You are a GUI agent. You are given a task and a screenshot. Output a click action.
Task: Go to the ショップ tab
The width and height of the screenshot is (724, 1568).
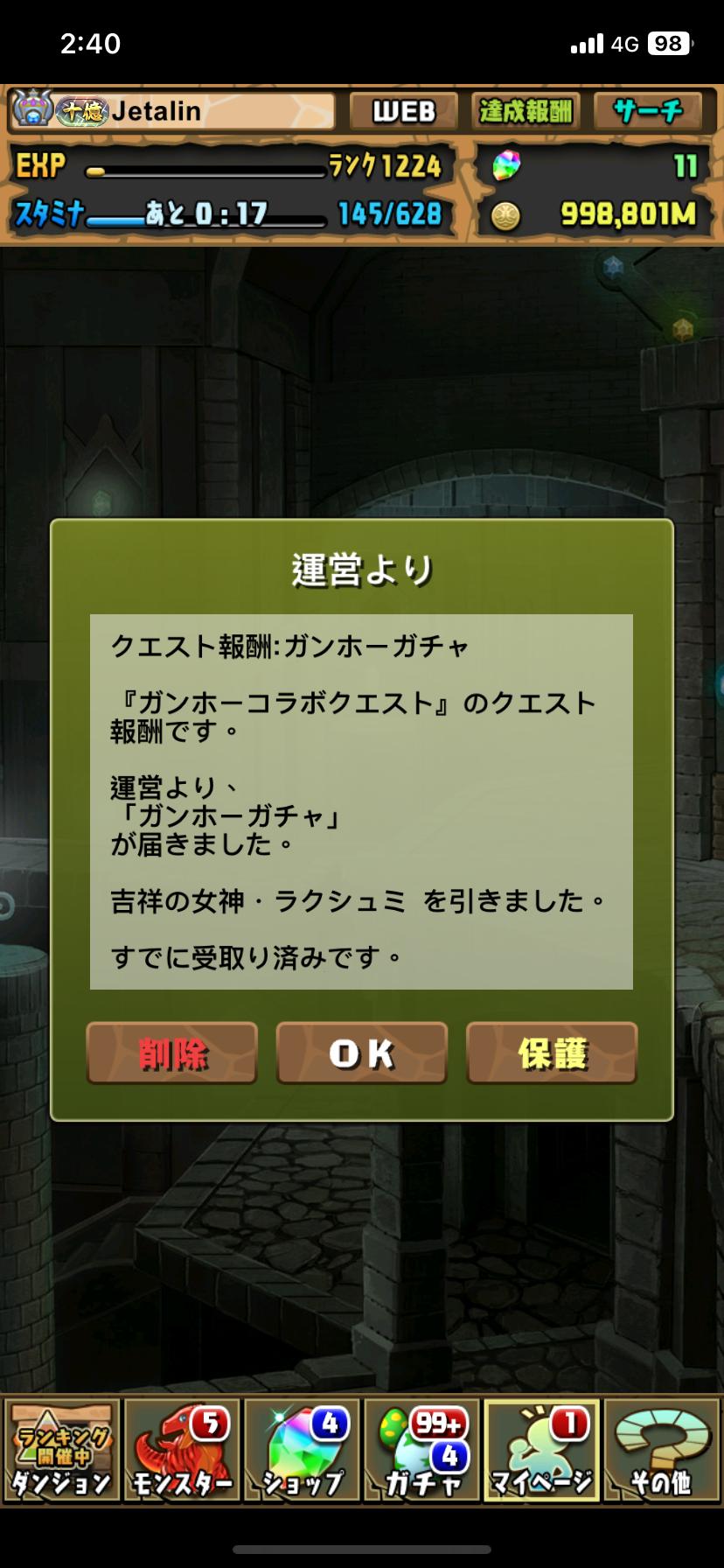(302, 1450)
